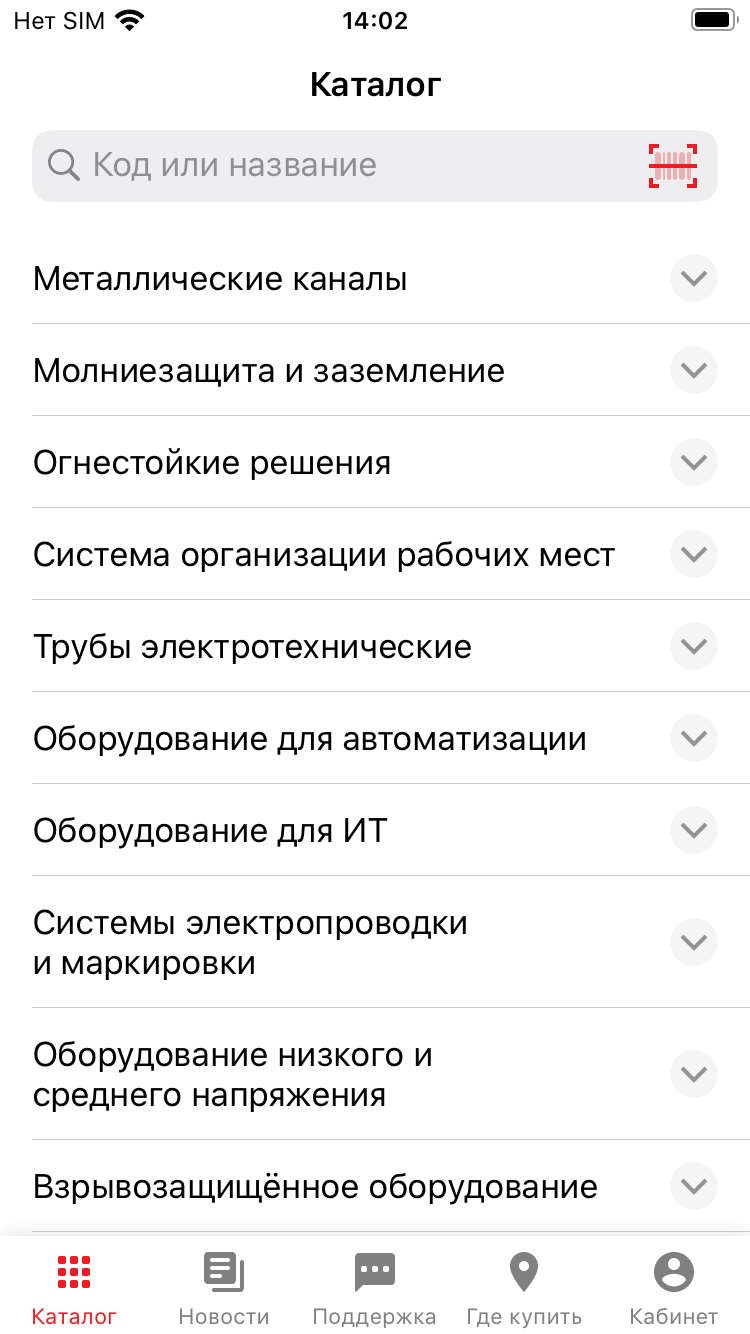
Task: Expand the Металлические каналы category
Action: (693, 278)
